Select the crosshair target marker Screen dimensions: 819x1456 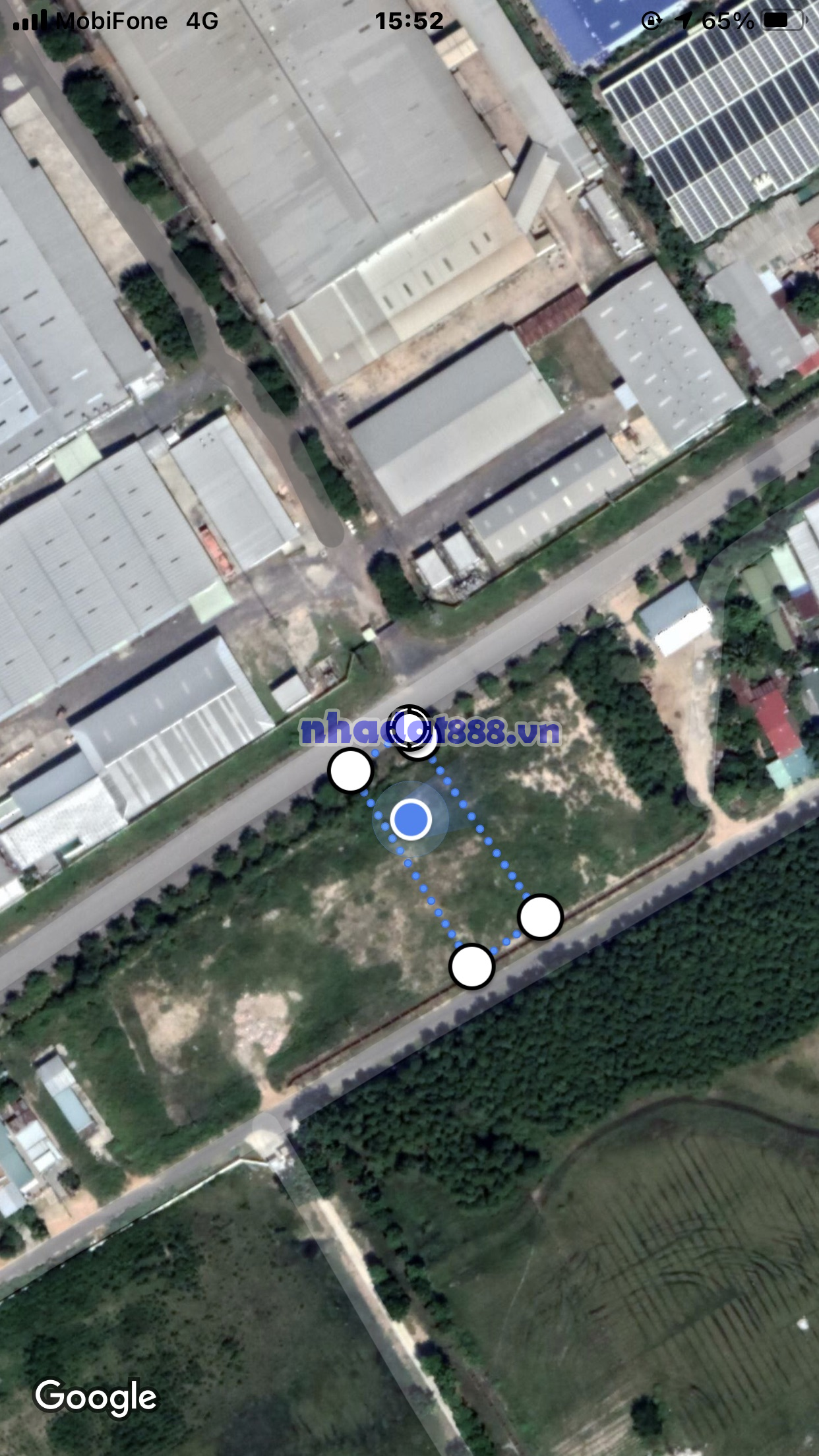click(409, 725)
